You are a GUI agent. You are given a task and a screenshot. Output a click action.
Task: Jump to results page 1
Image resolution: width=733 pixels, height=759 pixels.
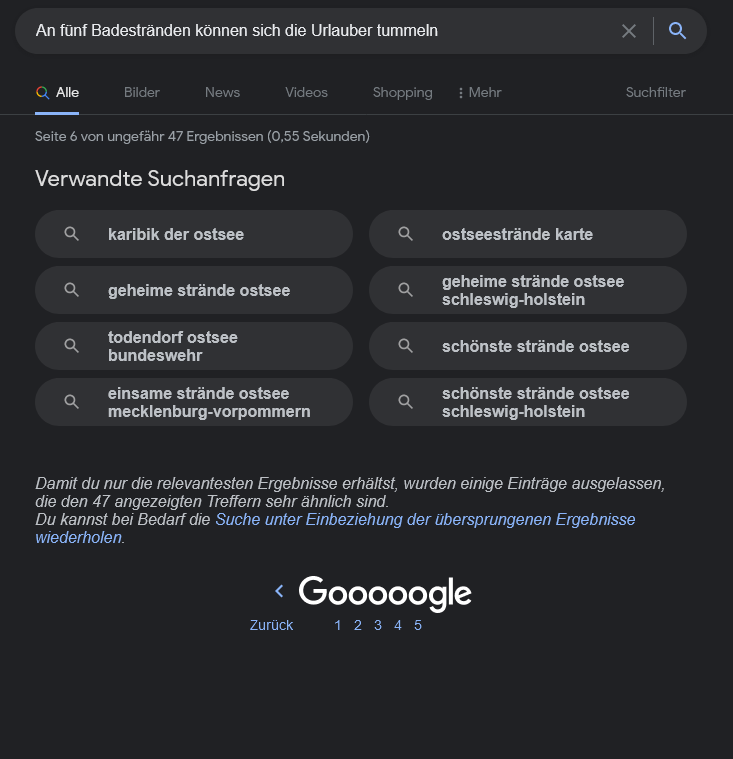(x=338, y=625)
